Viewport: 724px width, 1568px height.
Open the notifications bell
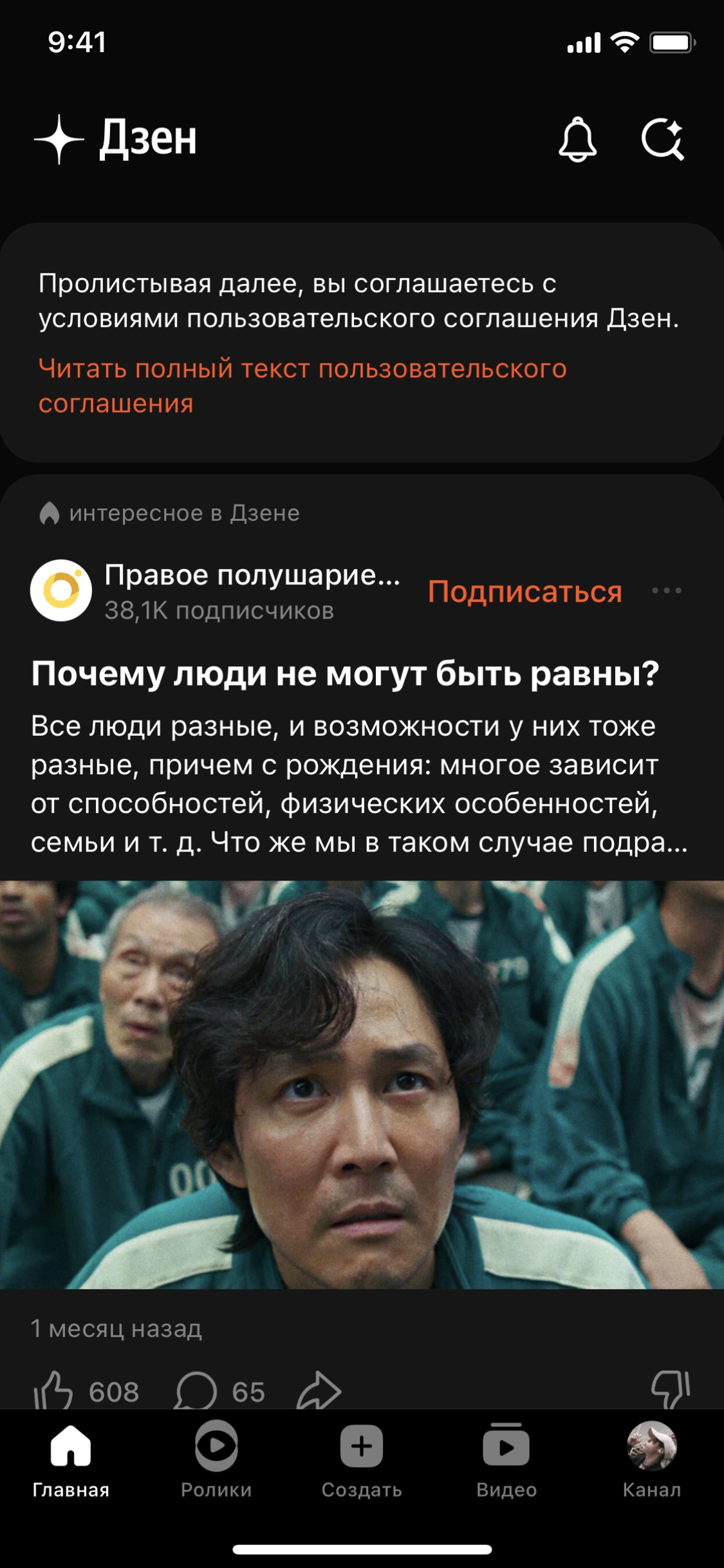[x=577, y=139]
